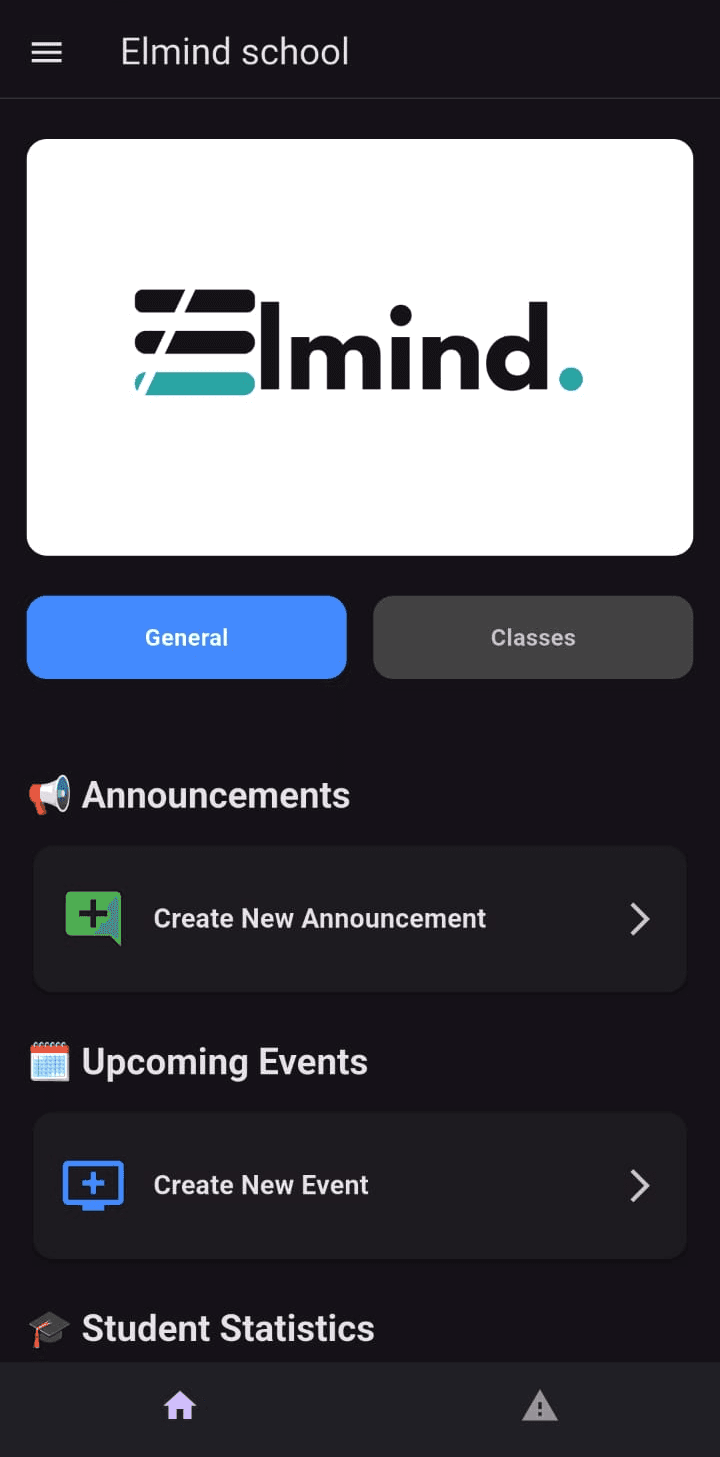Screen dimensions: 720x1457
Task: Expand Create New Announcement via its chevron
Action: pyautogui.click(x=640, y=918)
